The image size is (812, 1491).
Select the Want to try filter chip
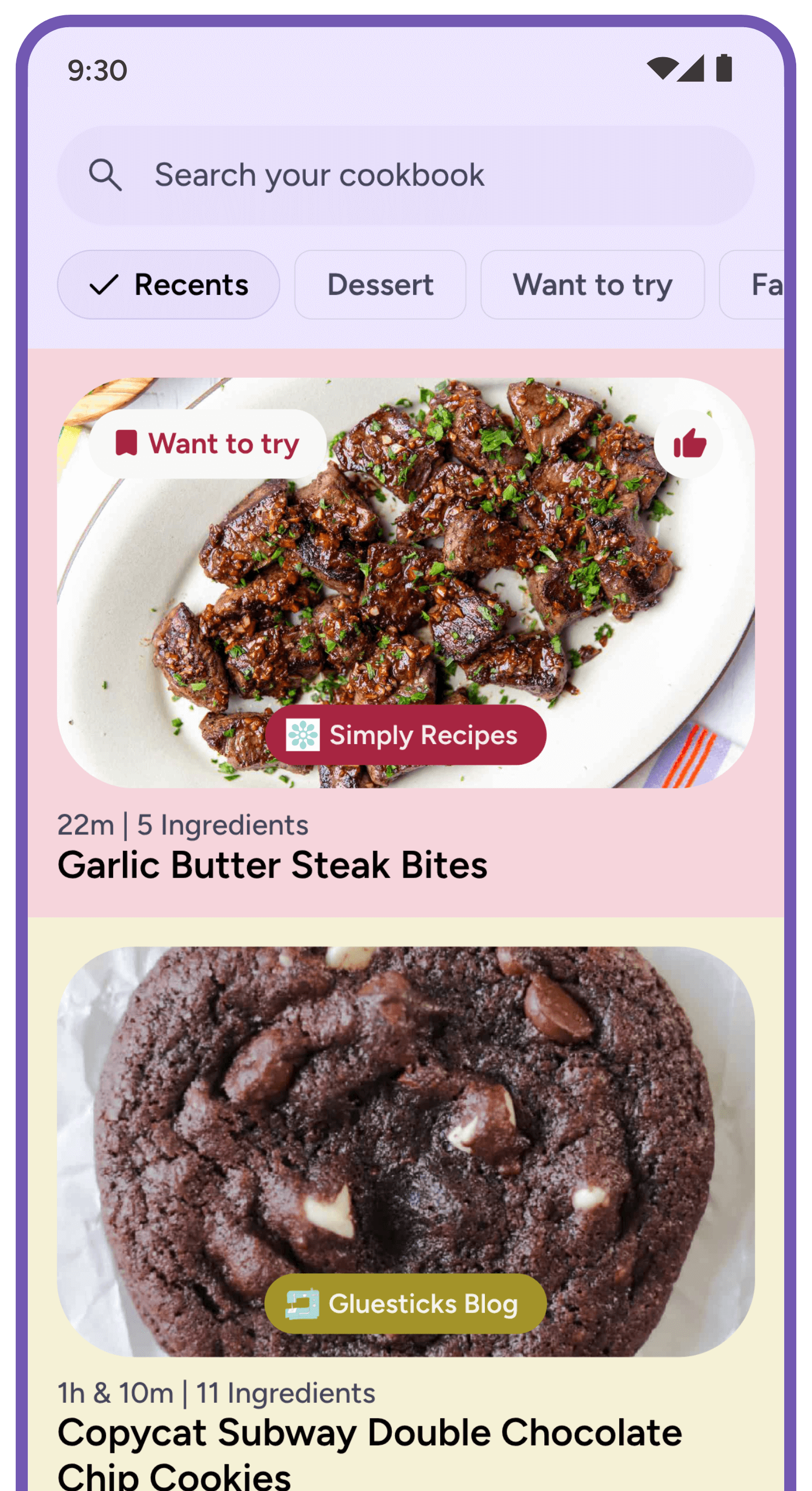point(592,285)
